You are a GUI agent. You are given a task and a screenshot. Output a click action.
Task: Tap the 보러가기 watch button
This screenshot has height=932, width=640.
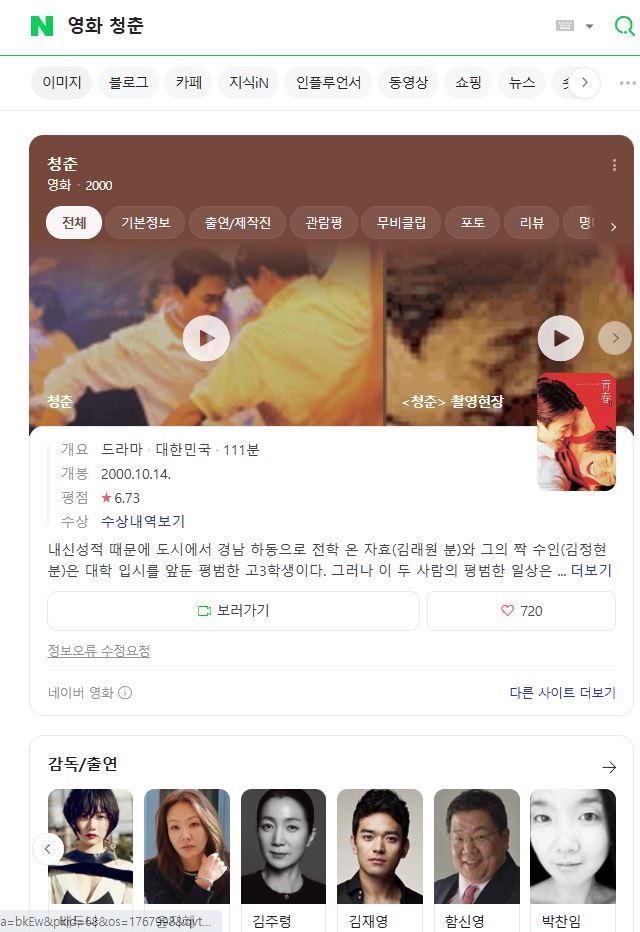click(233, 610)
